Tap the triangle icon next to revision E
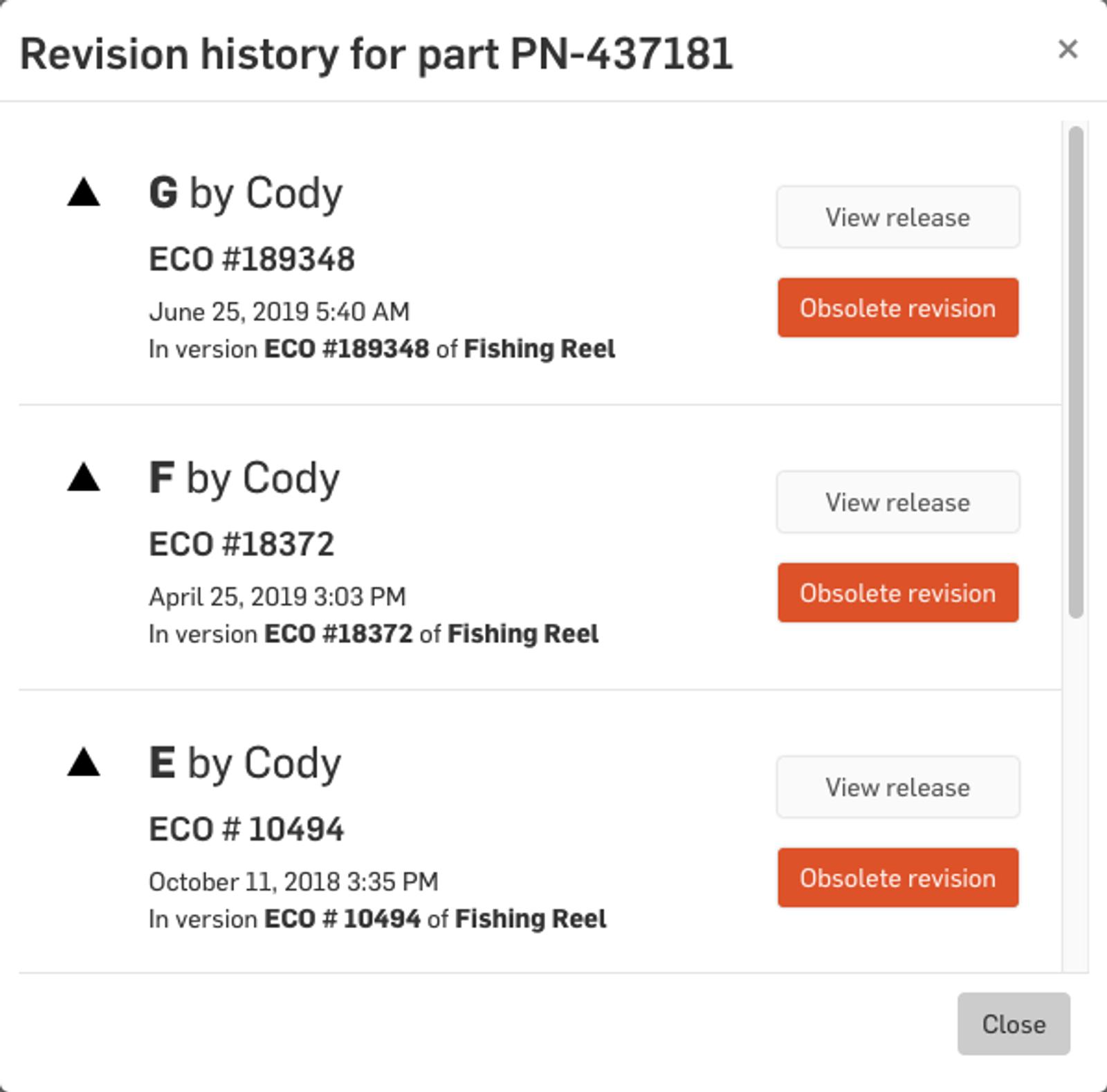The width and height of the screenshot is (1107, 1092). point(84,763)
